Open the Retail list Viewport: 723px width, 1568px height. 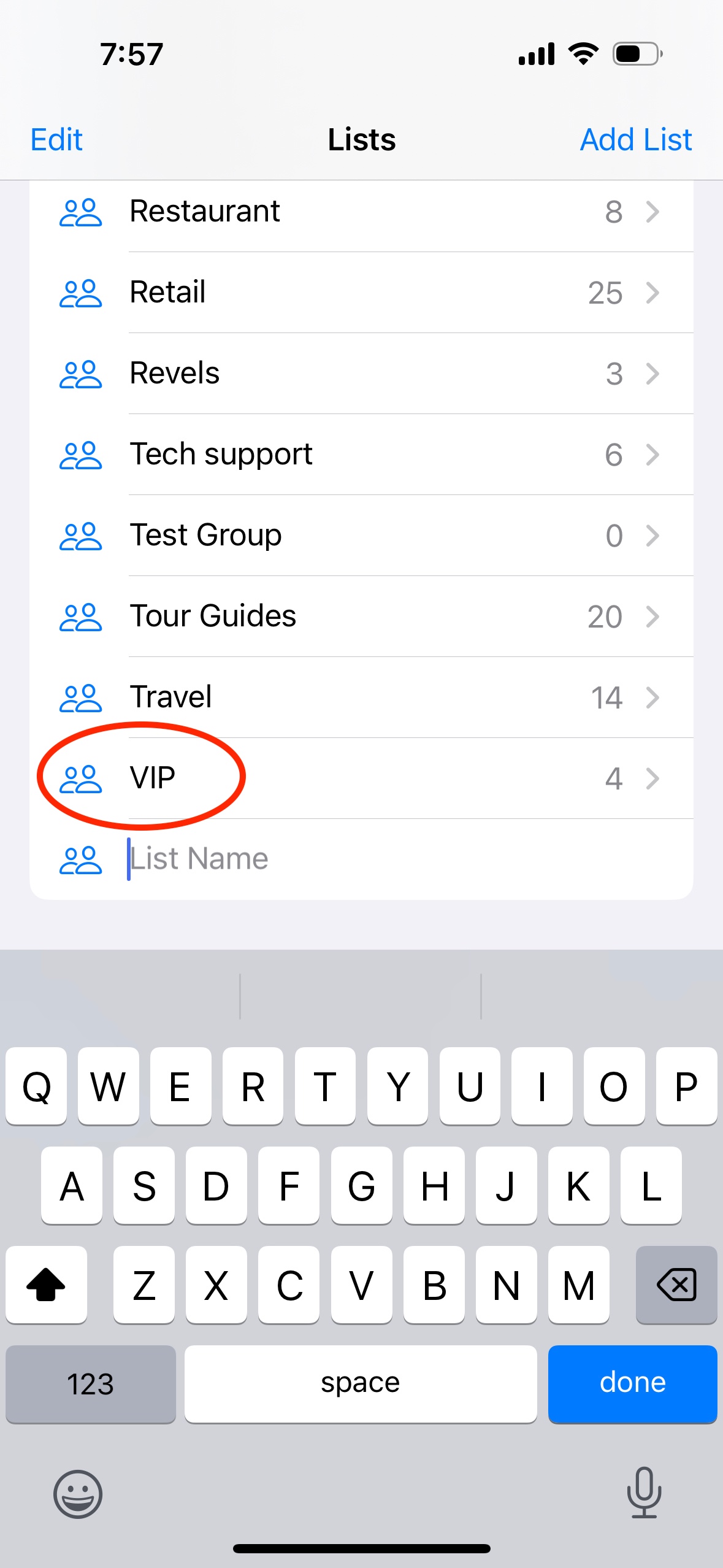click(361, 293)
